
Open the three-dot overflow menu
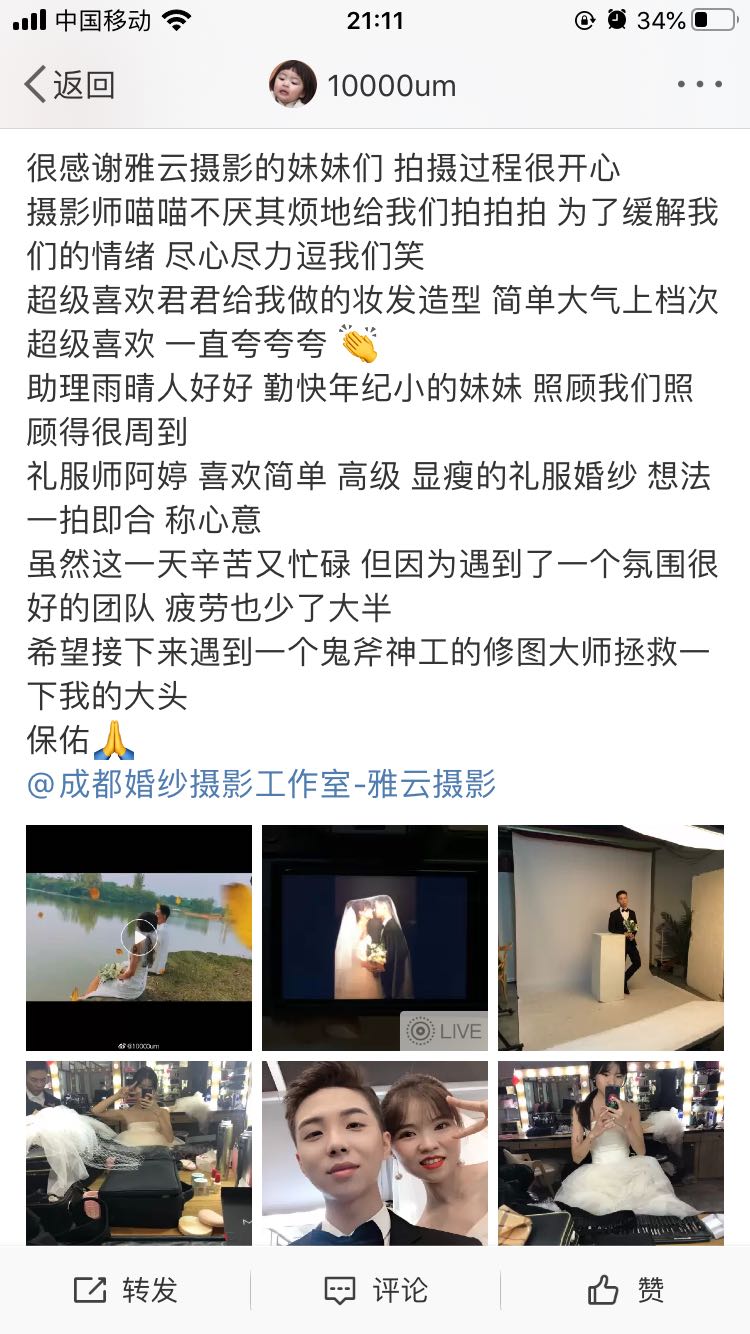(x=699, y=85)
